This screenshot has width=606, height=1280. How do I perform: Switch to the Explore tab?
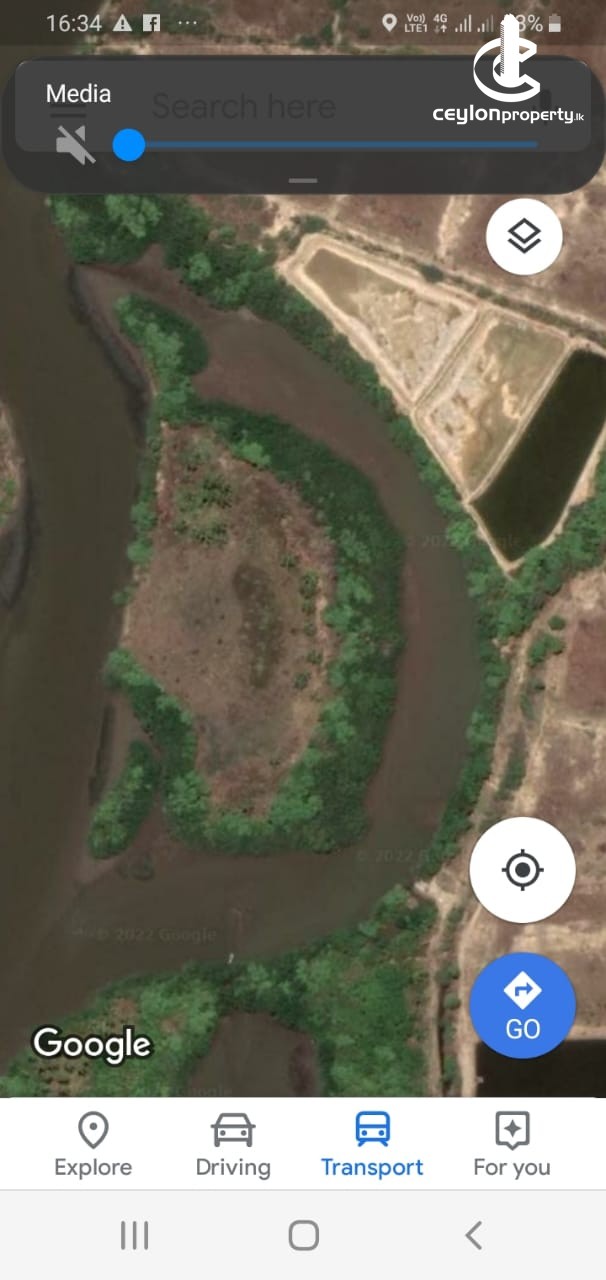point(93,1145)
